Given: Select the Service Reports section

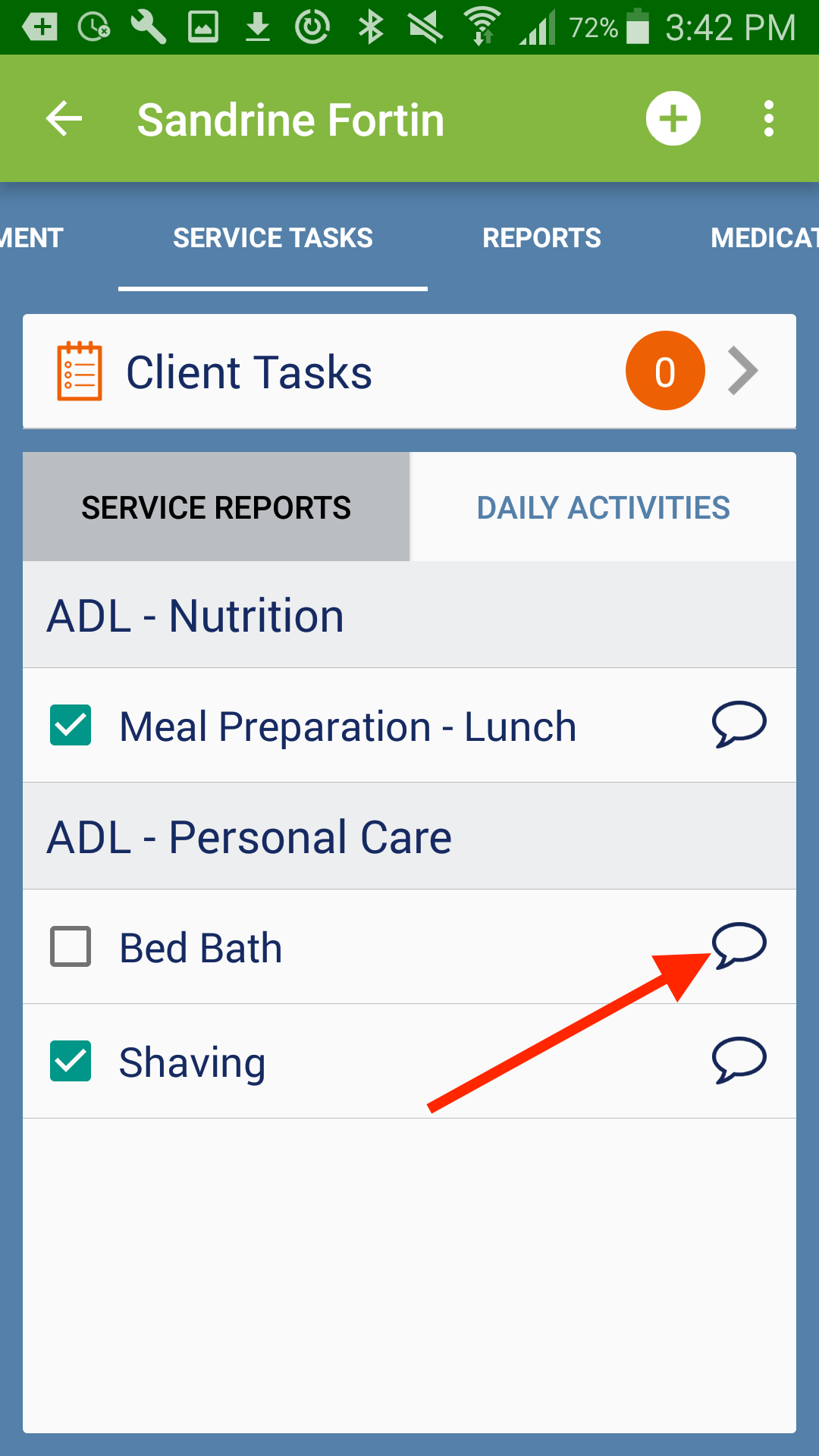Looking at the screenshot, I should click(x=216, y=507).
